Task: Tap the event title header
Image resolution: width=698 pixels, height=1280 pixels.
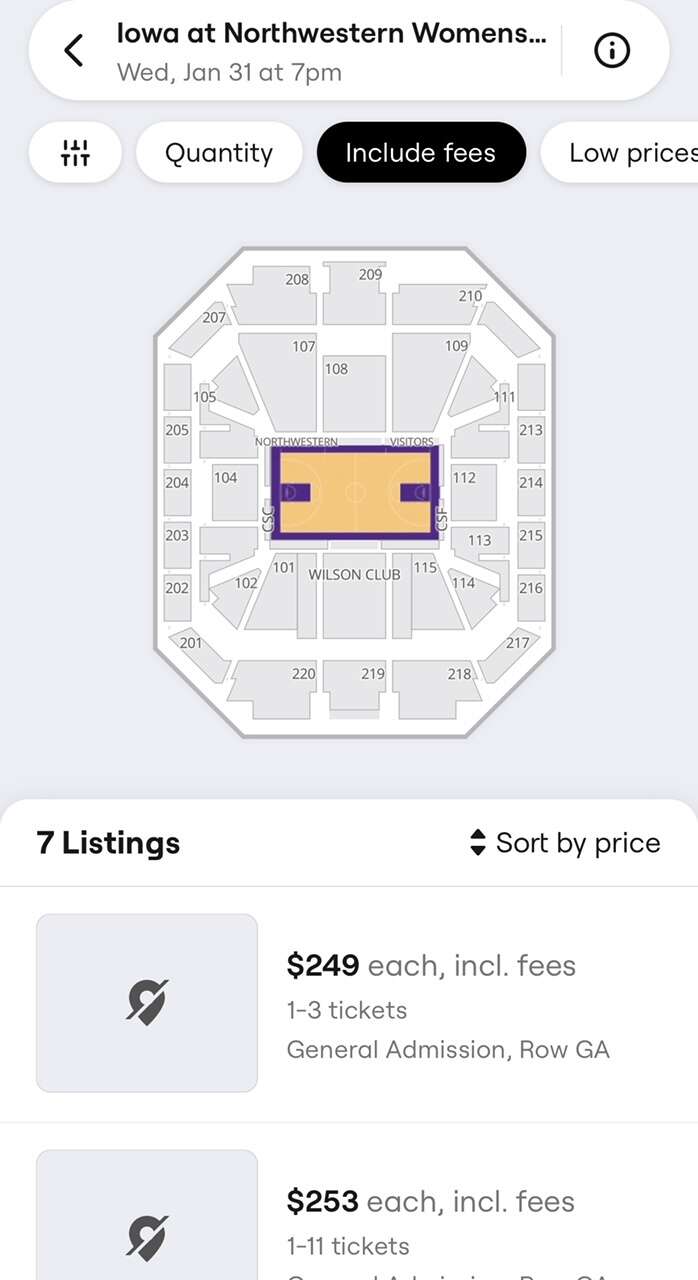Action: click(331, 50)
